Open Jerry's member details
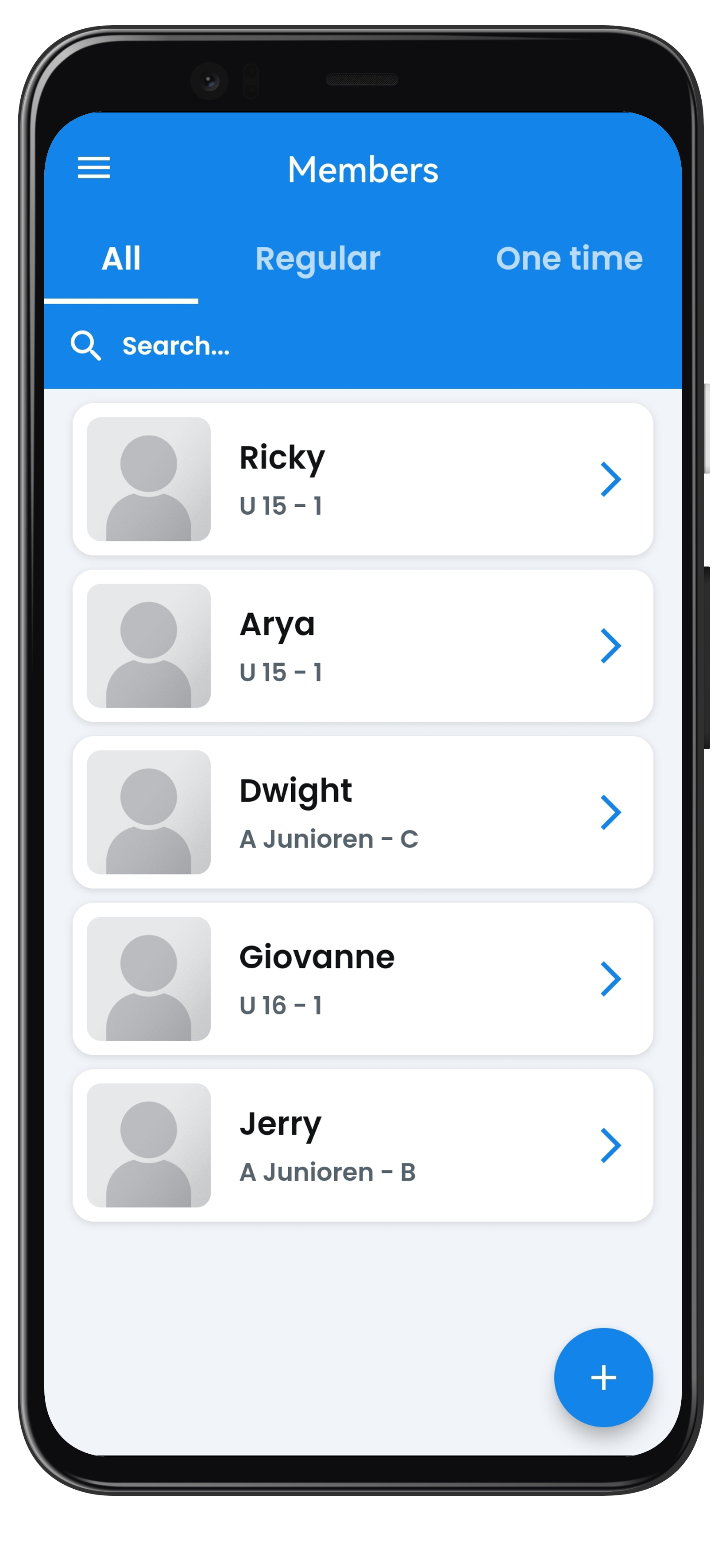The image size is (726, 1568). (363, 1145)
